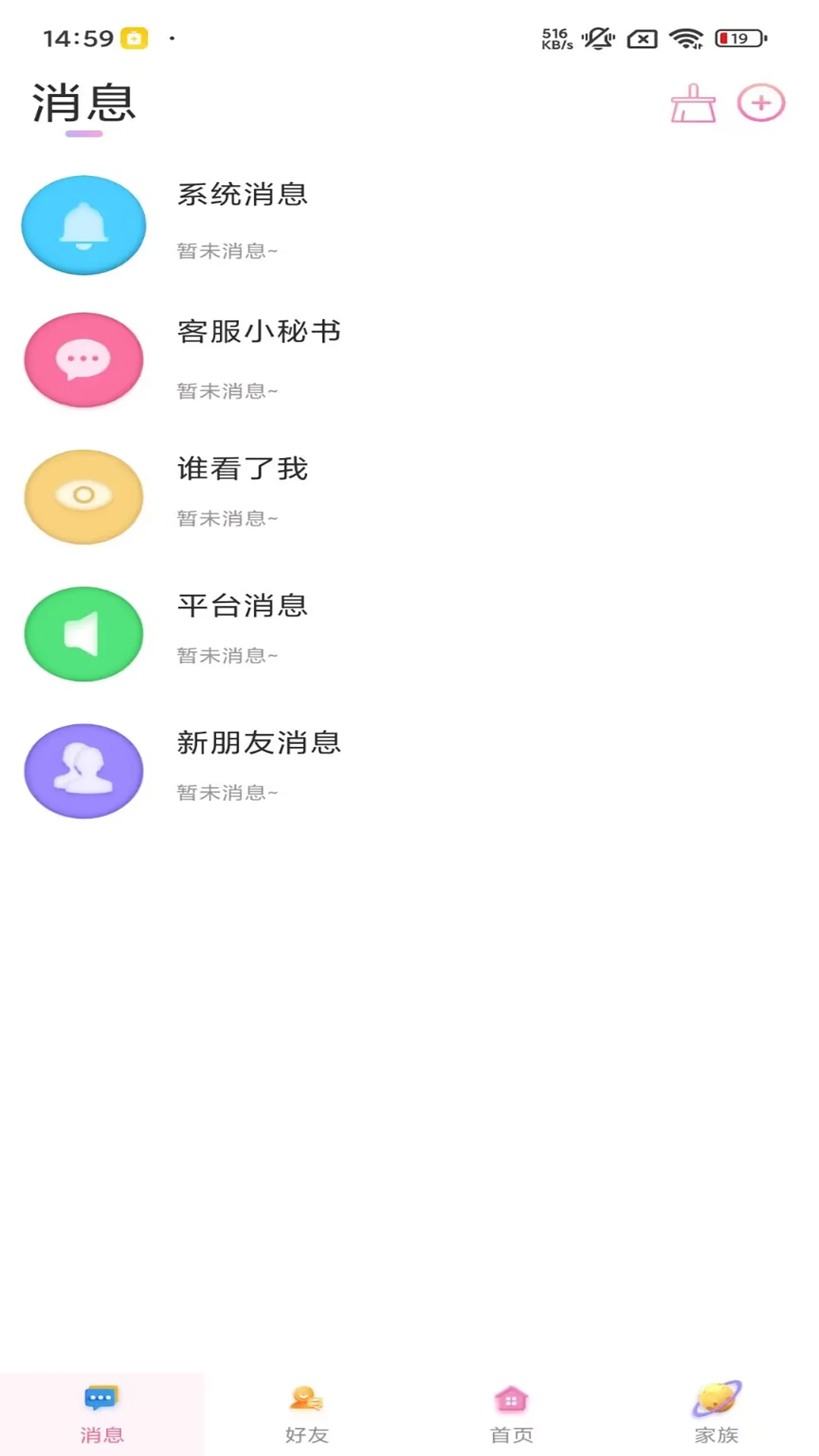Image resolution: width=819 pixels, height=1456 pixels.
Task: Tap the pink chat bubble customer service icon
Action: [x=83, y=360]
